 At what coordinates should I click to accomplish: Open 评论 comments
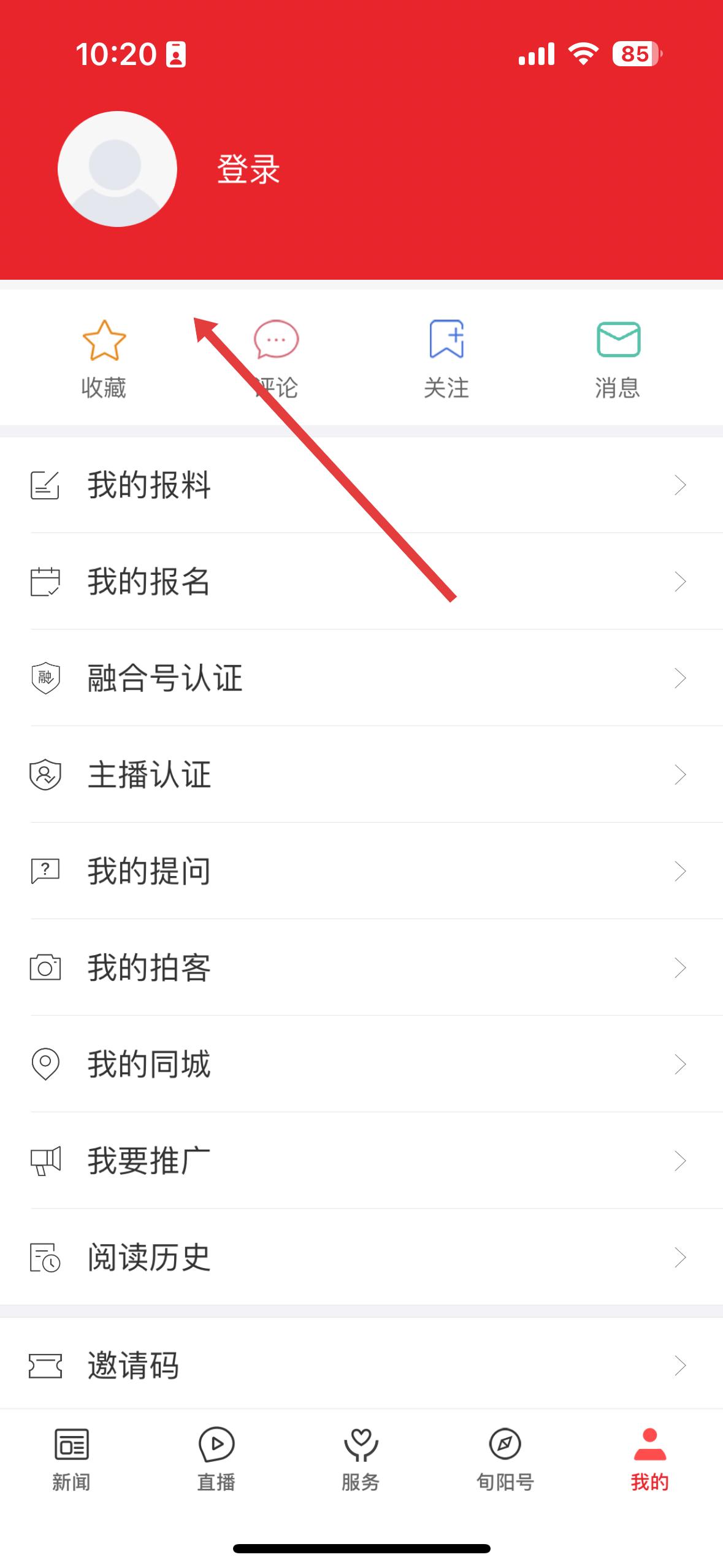pyautogui.click(x=276, y=359)
